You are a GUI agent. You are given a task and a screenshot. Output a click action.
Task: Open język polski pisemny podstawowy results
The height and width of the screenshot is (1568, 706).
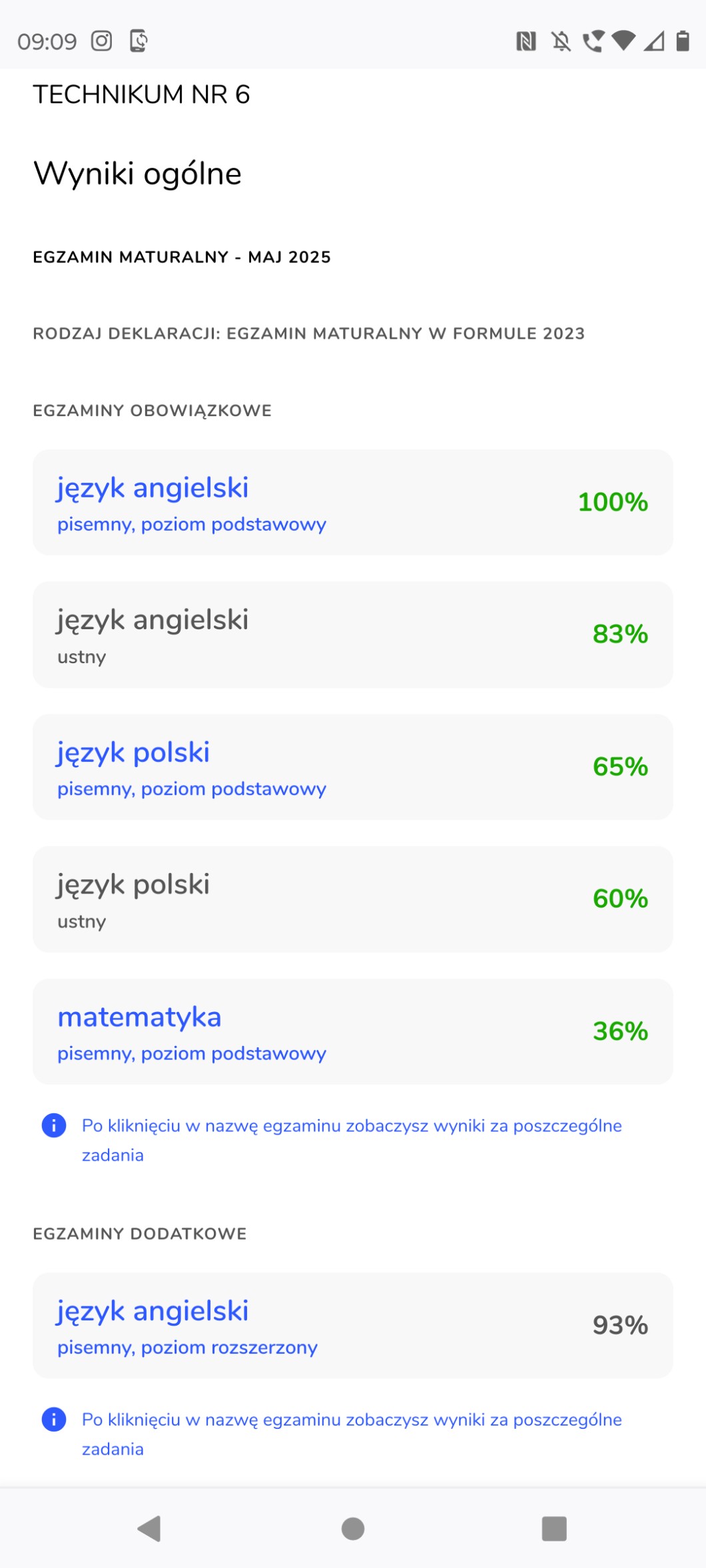point(133,753)
